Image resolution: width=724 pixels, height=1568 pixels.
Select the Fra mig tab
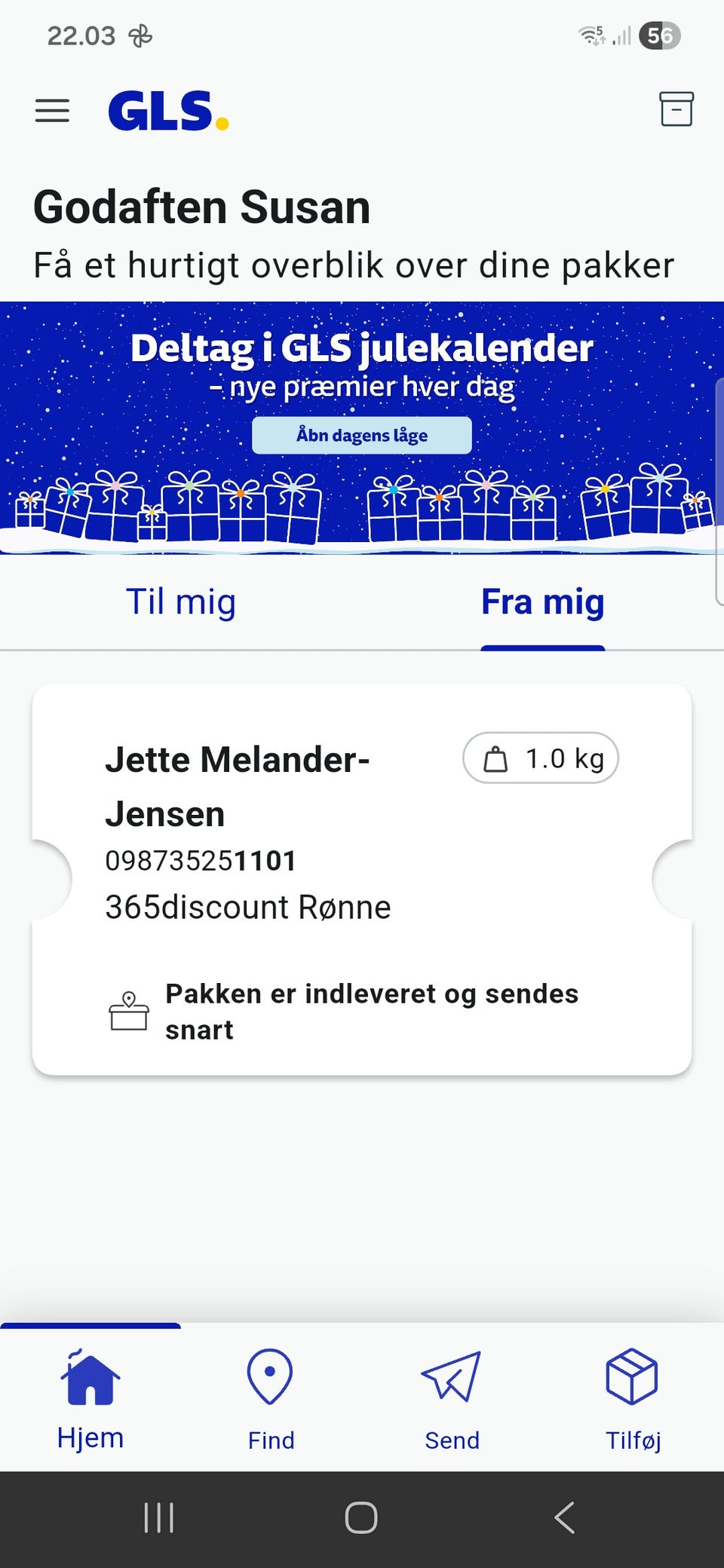(x=542, y=602)
